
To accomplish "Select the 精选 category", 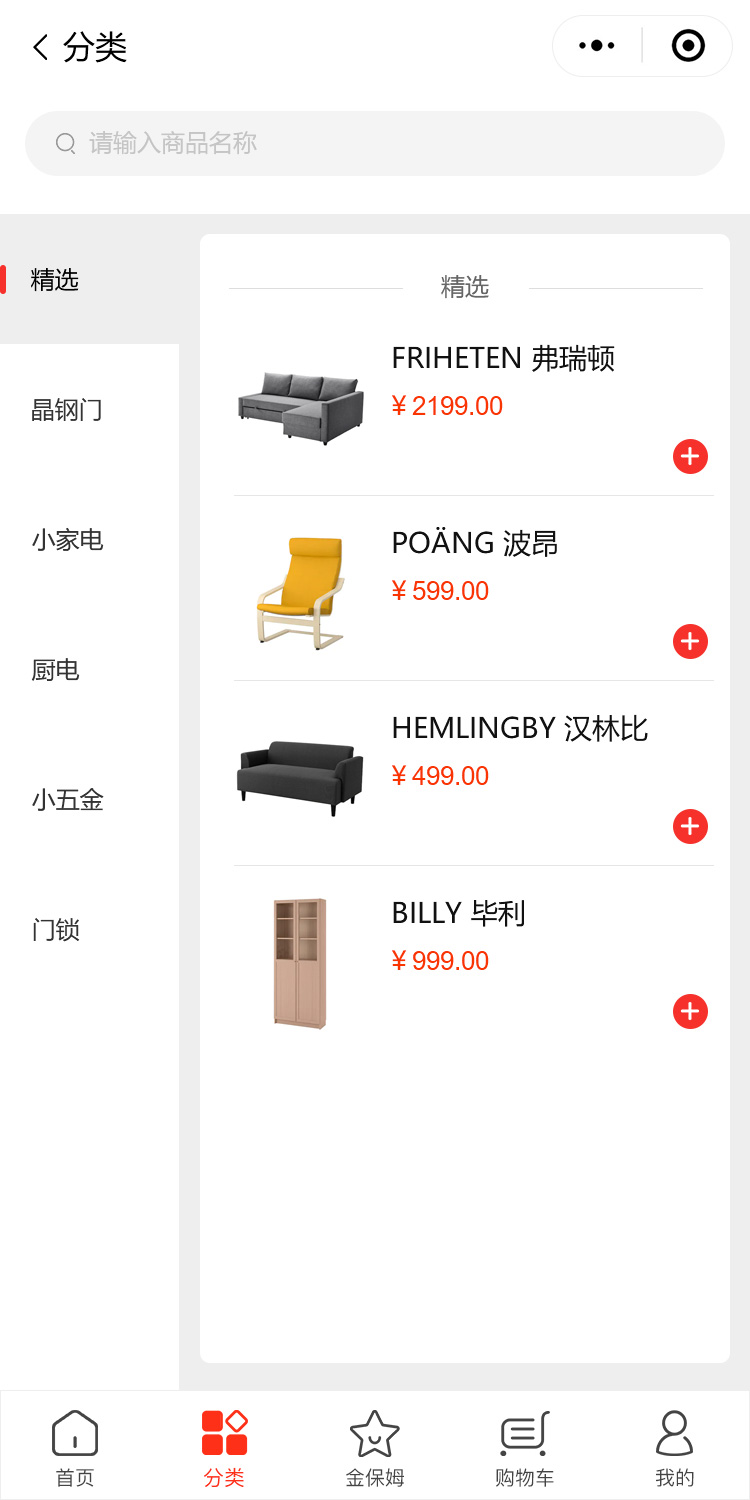I will pyautogui.click(x=55, y=280).
